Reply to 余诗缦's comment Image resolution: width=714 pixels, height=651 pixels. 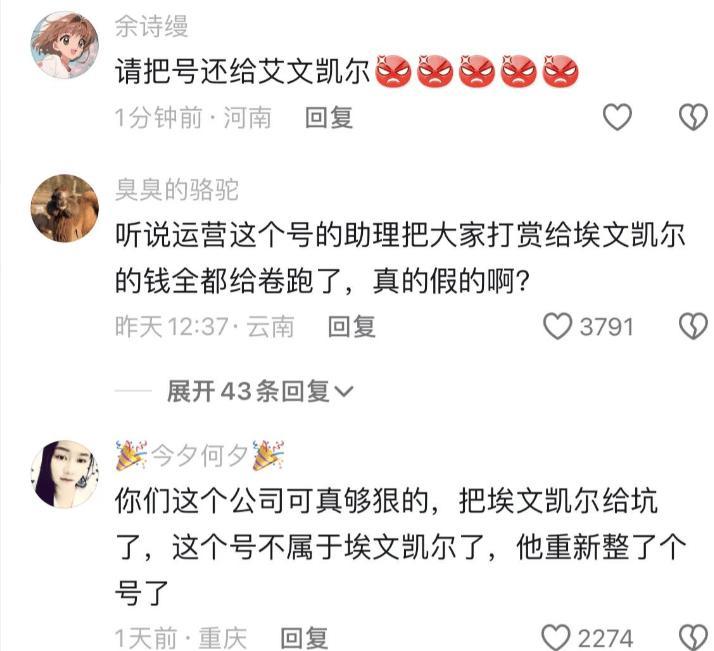point(329,118)
